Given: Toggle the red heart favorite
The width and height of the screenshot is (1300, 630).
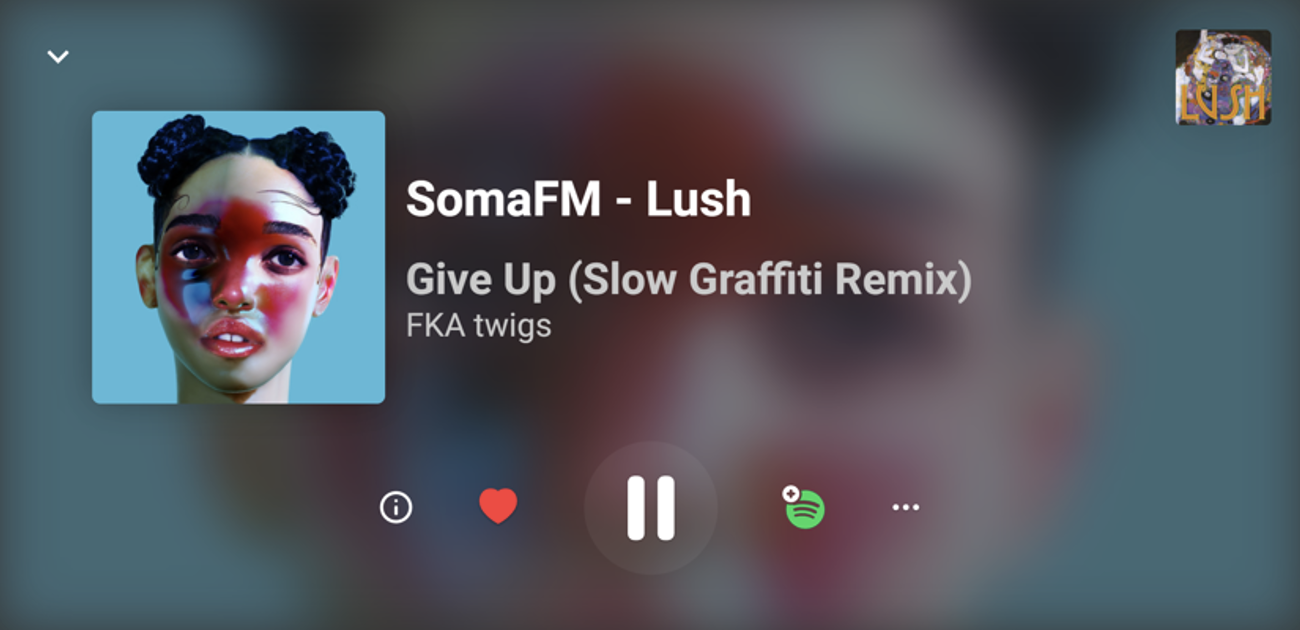Looking at the screenshot, I should (x=498, y=507).
